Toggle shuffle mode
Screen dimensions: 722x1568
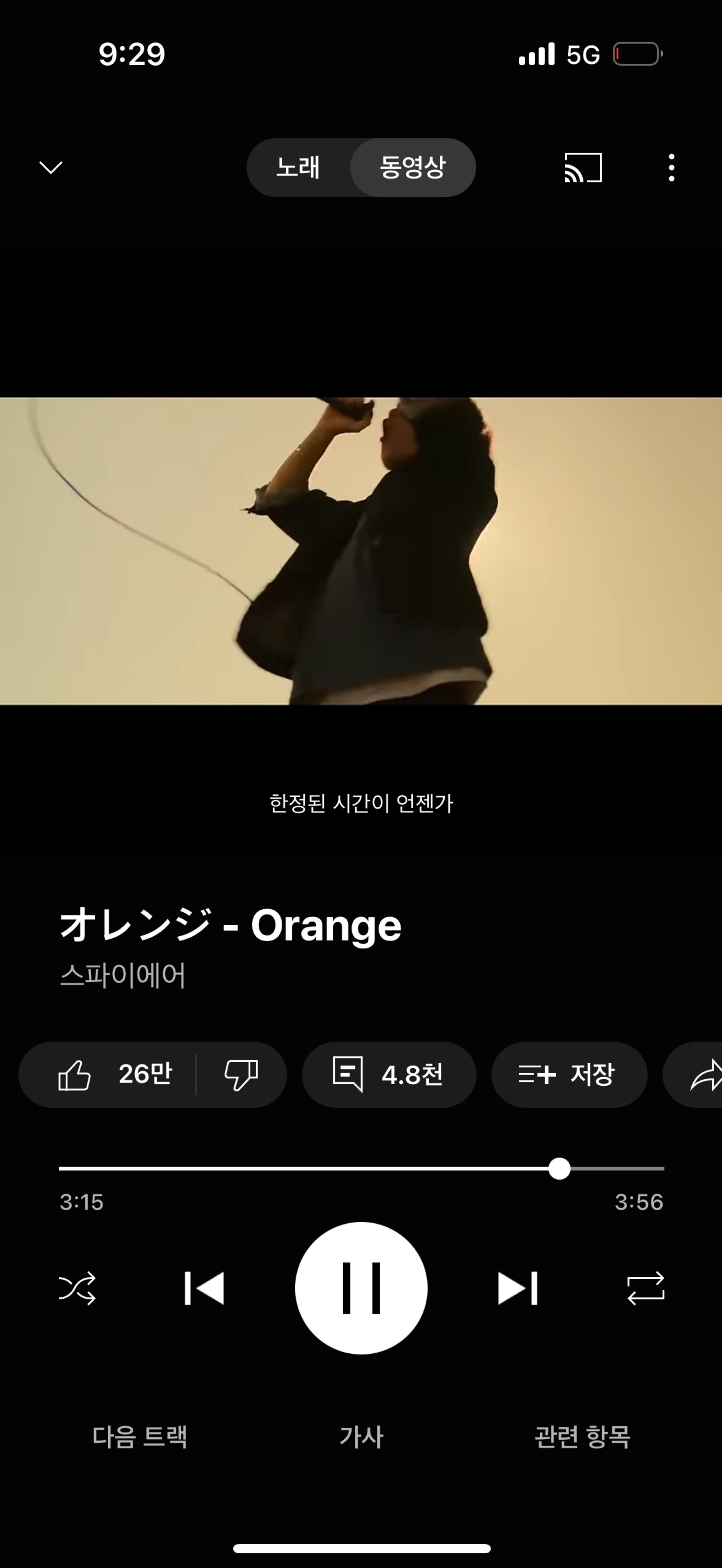77,1288
